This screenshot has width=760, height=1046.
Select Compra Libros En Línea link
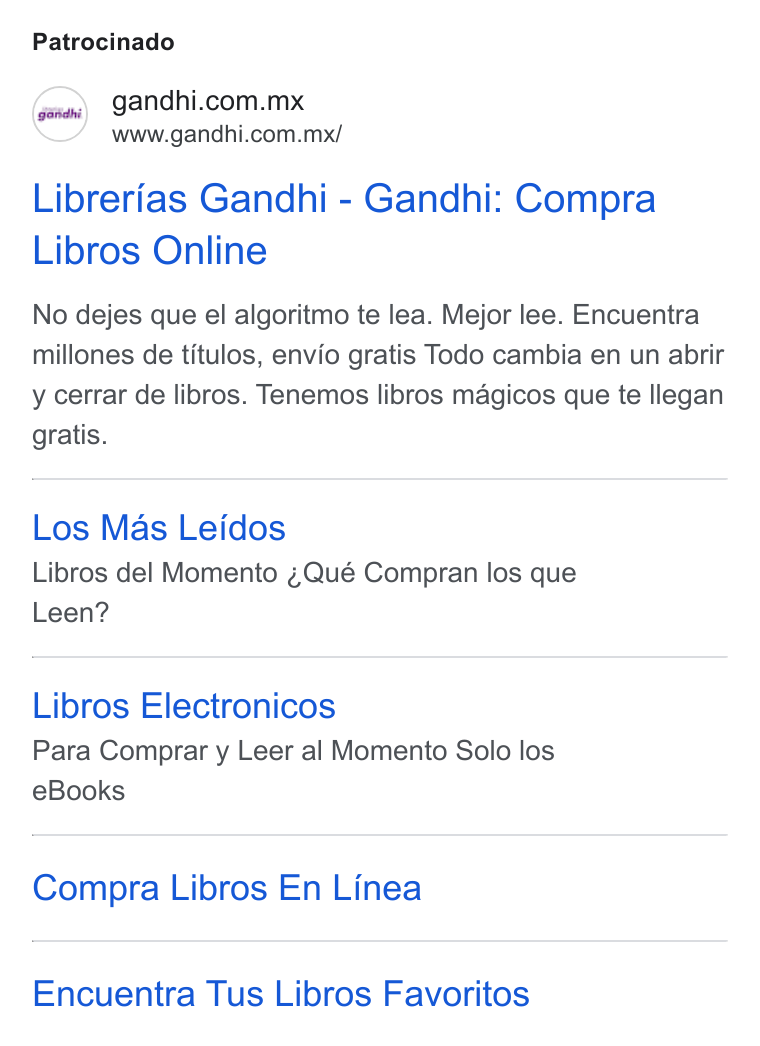point(227,888)
